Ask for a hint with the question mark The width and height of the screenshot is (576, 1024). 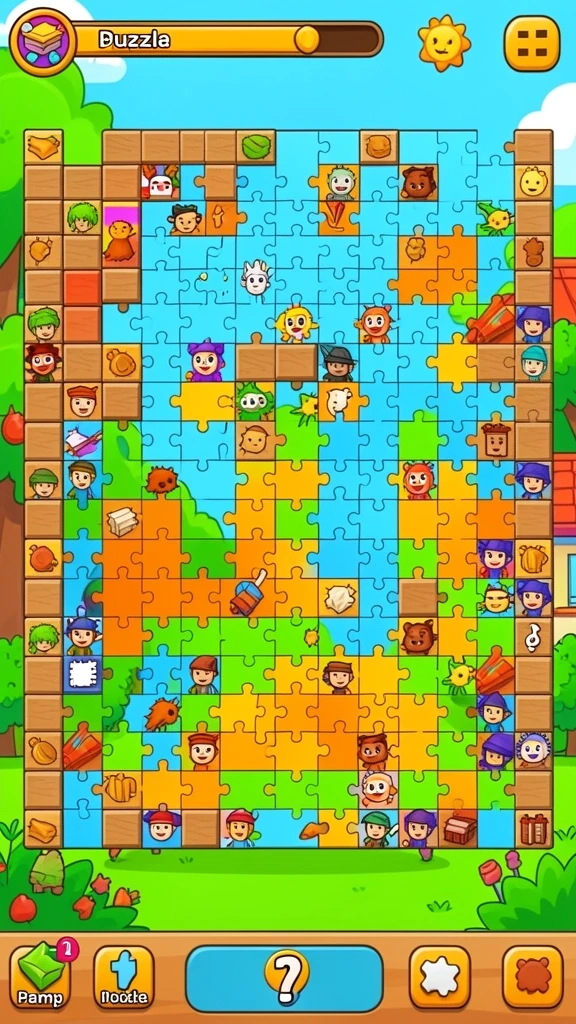coord(284,978)
